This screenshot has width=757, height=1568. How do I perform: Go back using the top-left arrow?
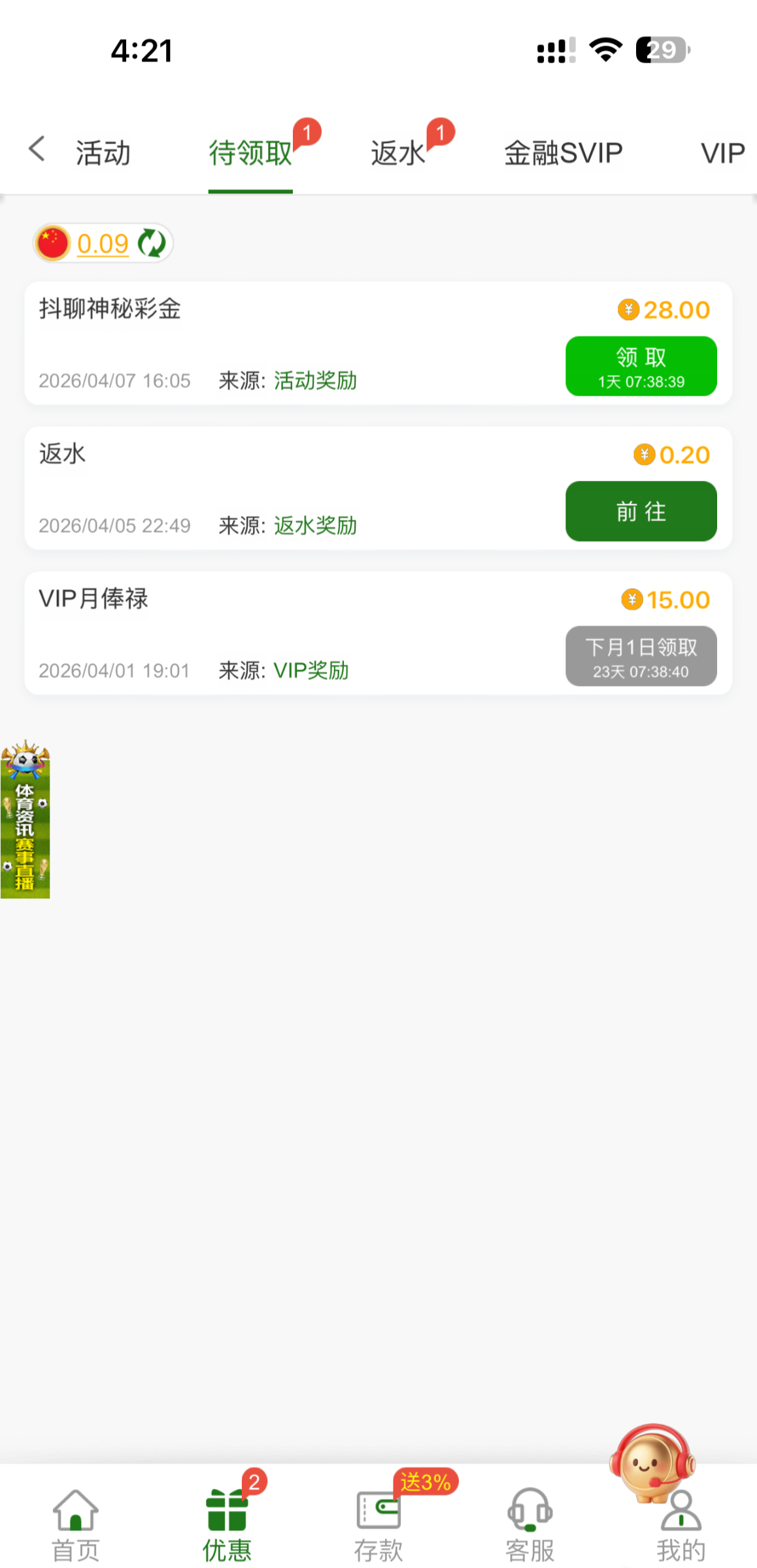tap(37, 150)
